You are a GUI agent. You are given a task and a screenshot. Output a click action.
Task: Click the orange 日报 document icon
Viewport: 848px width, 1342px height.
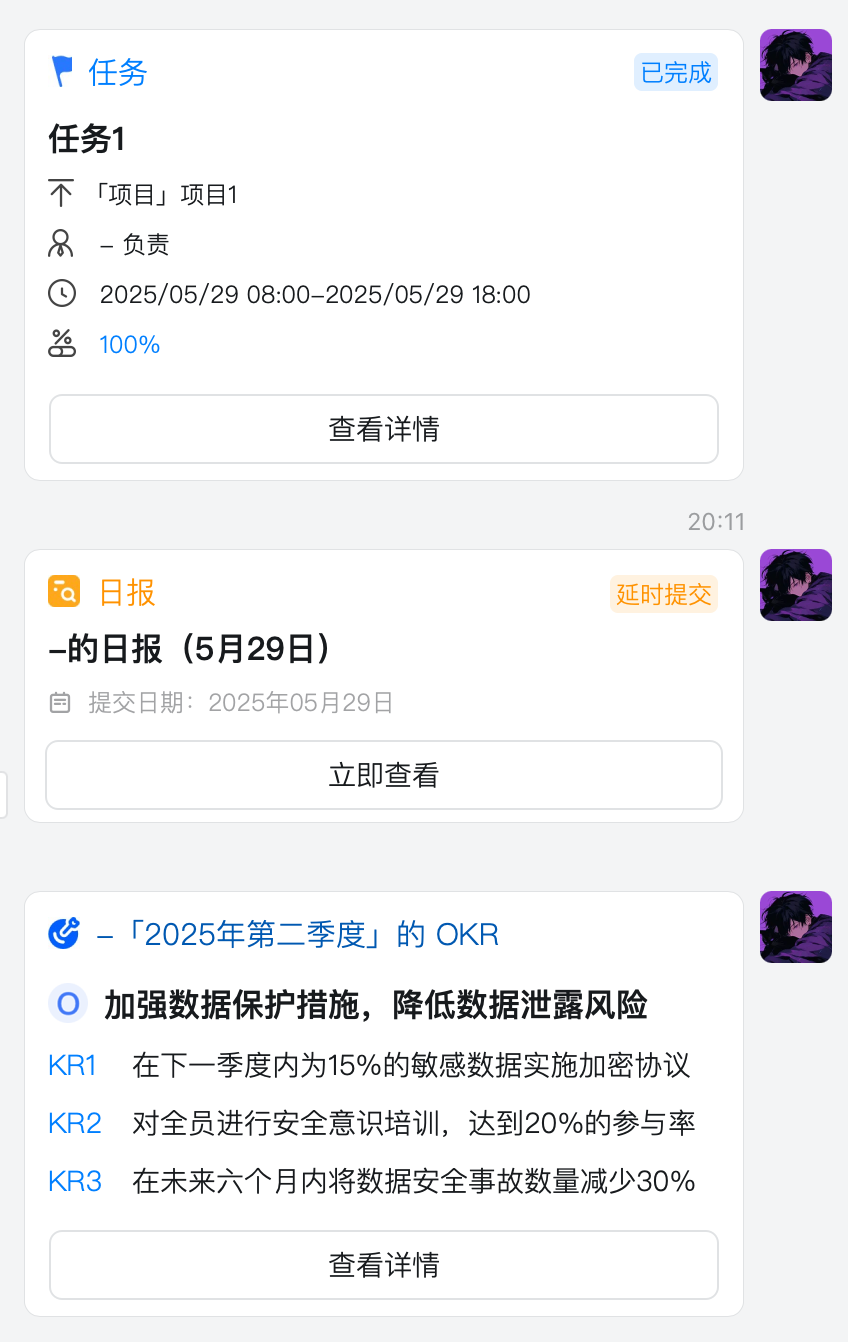(63, 592)
